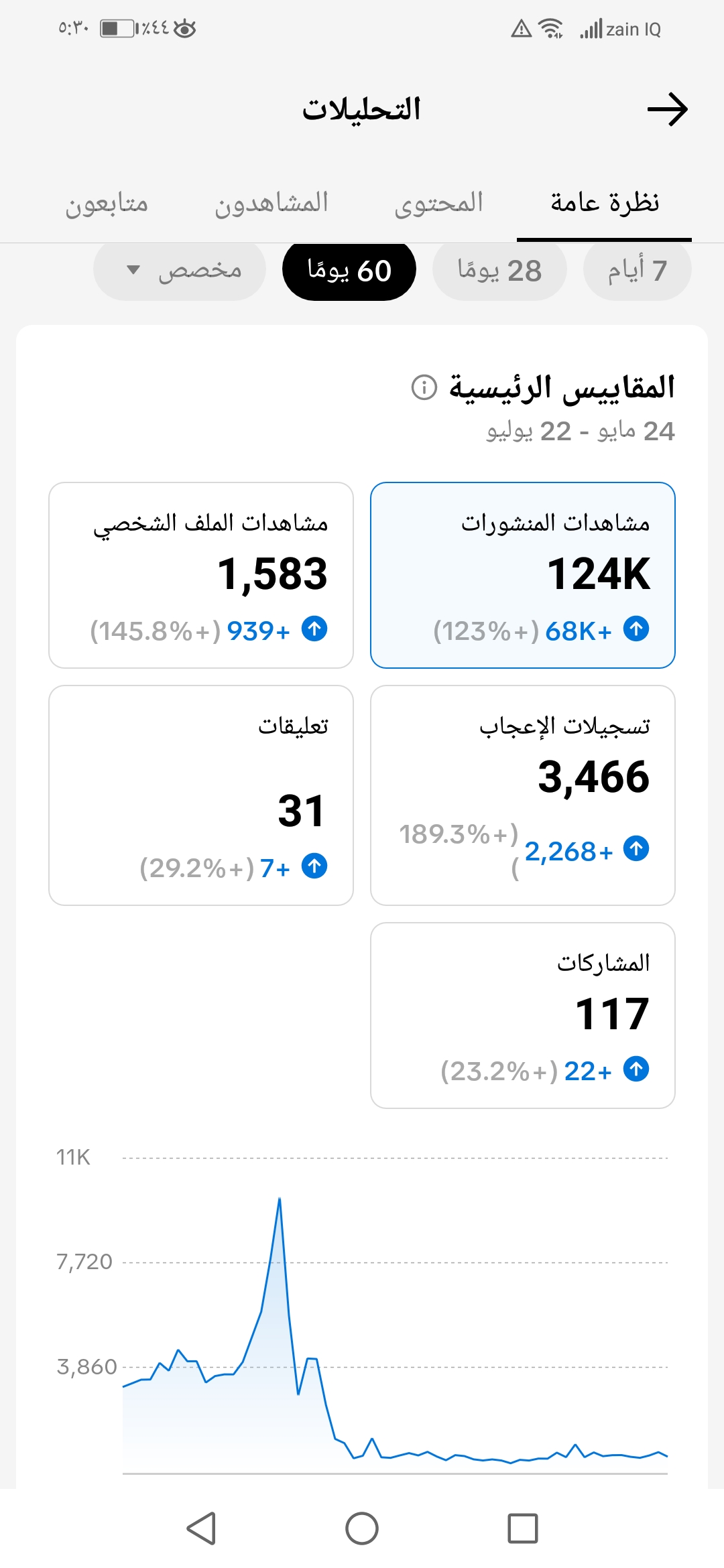724x1568 pixels.
Task: Tap the info icon beside المقاييس الرئيسية
Action: tap(424, 387)
